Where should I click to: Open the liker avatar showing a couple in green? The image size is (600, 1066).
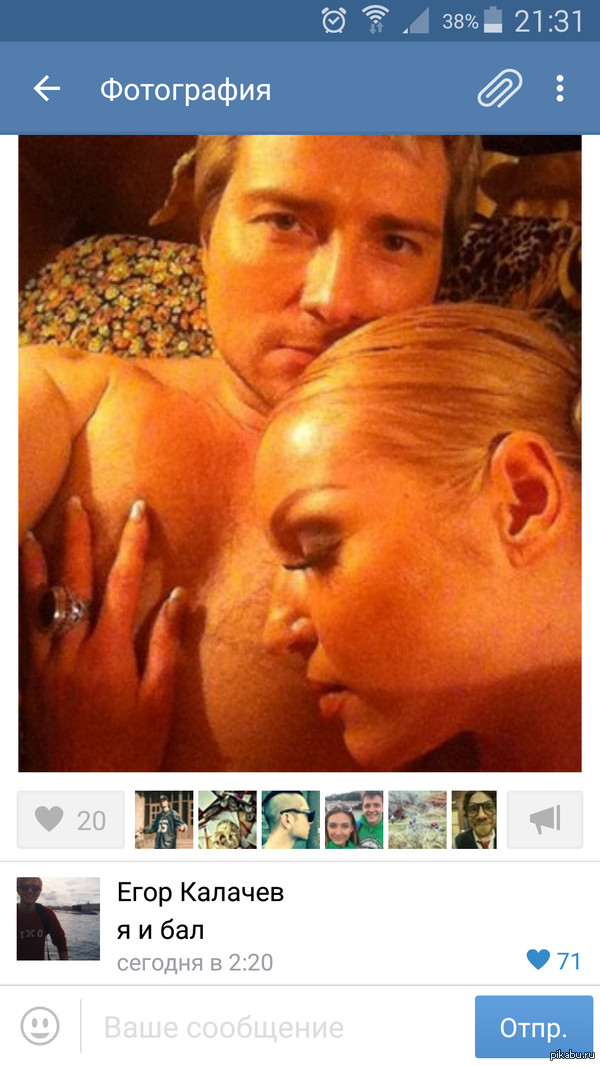pos(354,820)
